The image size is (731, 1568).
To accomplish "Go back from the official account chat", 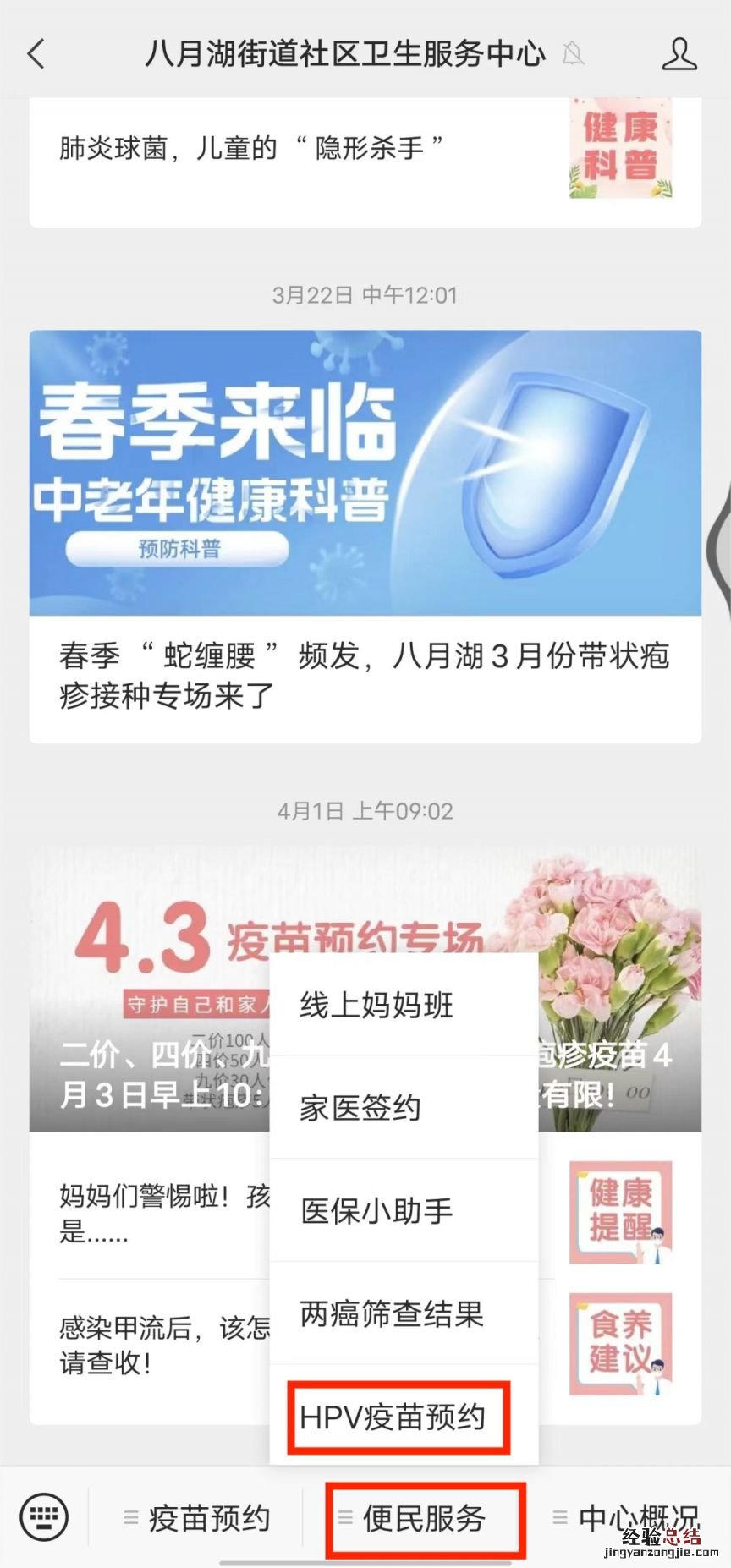I will click(36, 54).
